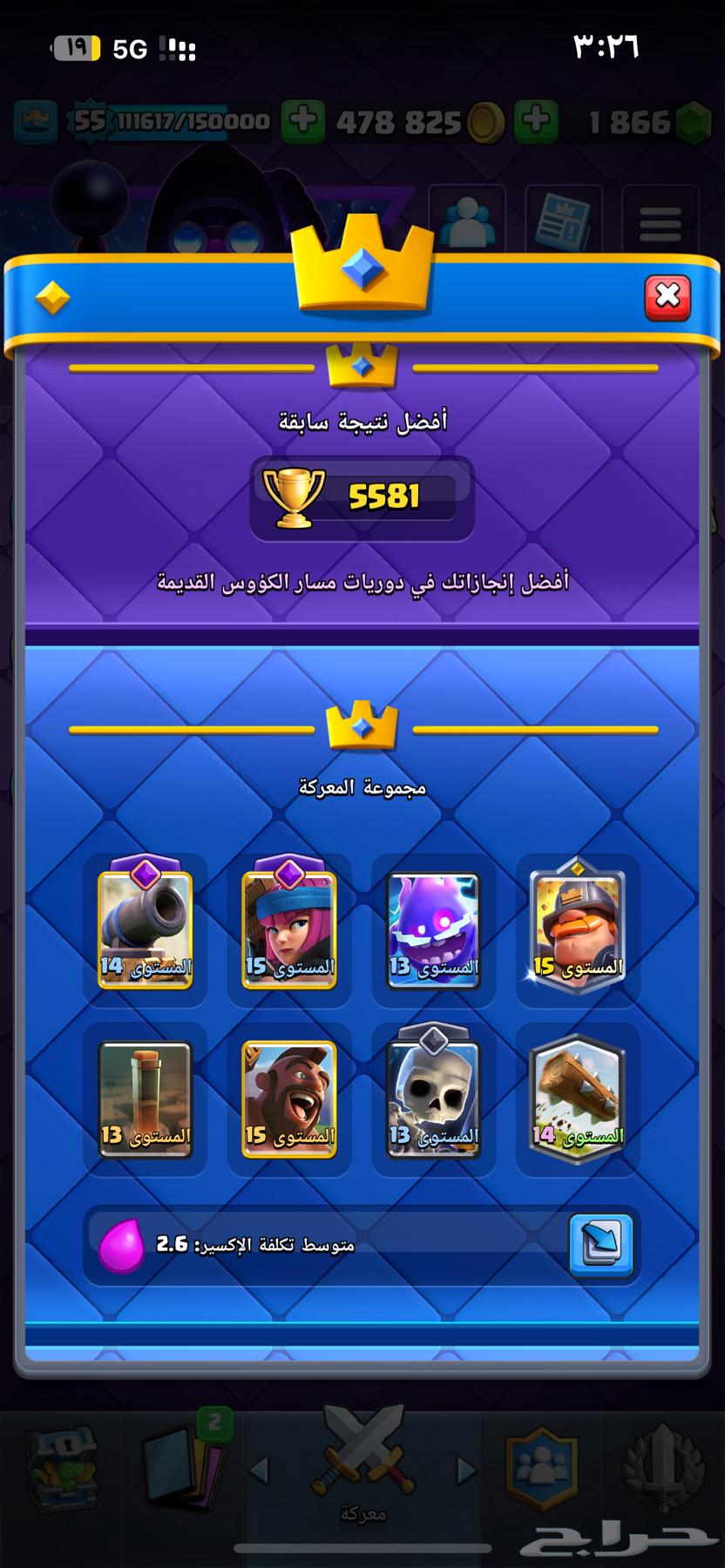This screenshot has width=725, height=1568.
Task: Tap the right arrow beside the battle tab
Action: [x=464, y=1470]
